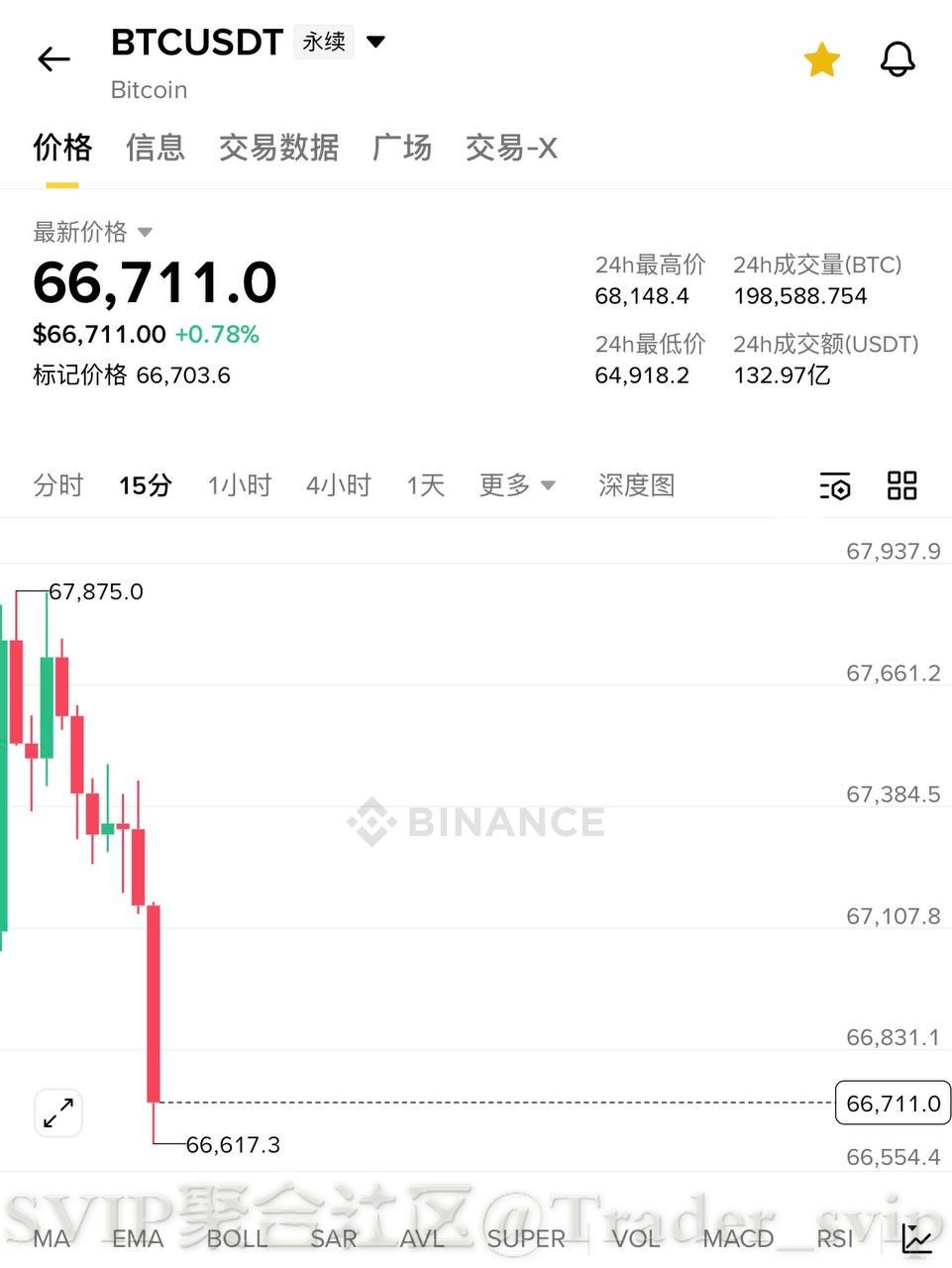Select the 分时 chart interval
This screenshot has width=952, height=1268.
(x=58, y=485)
